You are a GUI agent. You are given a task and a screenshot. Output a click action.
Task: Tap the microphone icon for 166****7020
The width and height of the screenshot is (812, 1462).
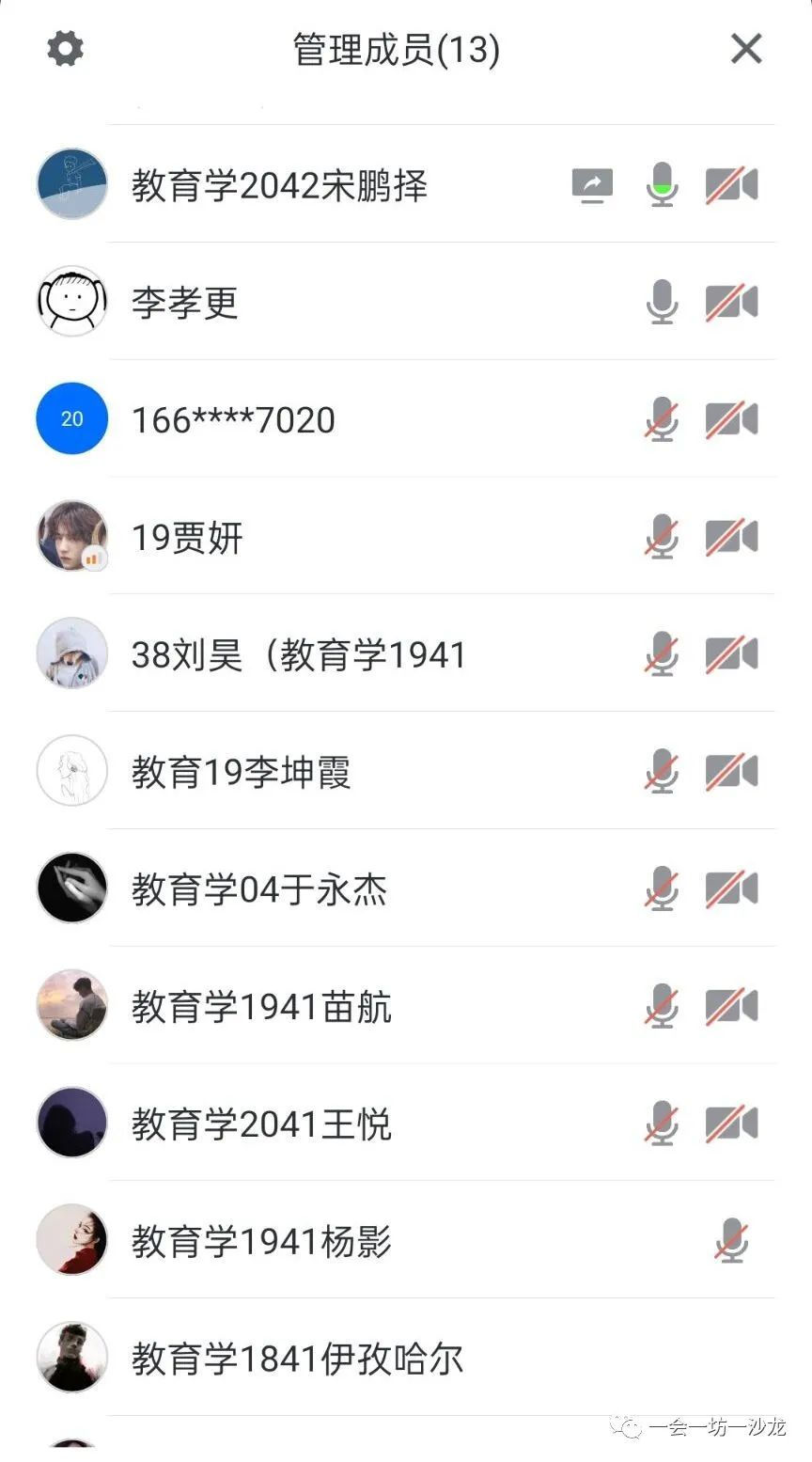point(663,419)
